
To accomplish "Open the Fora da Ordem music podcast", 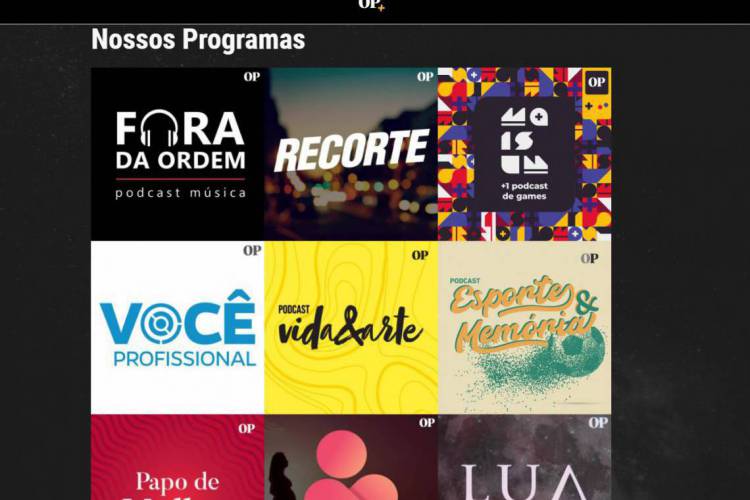I will pos(178,154).
